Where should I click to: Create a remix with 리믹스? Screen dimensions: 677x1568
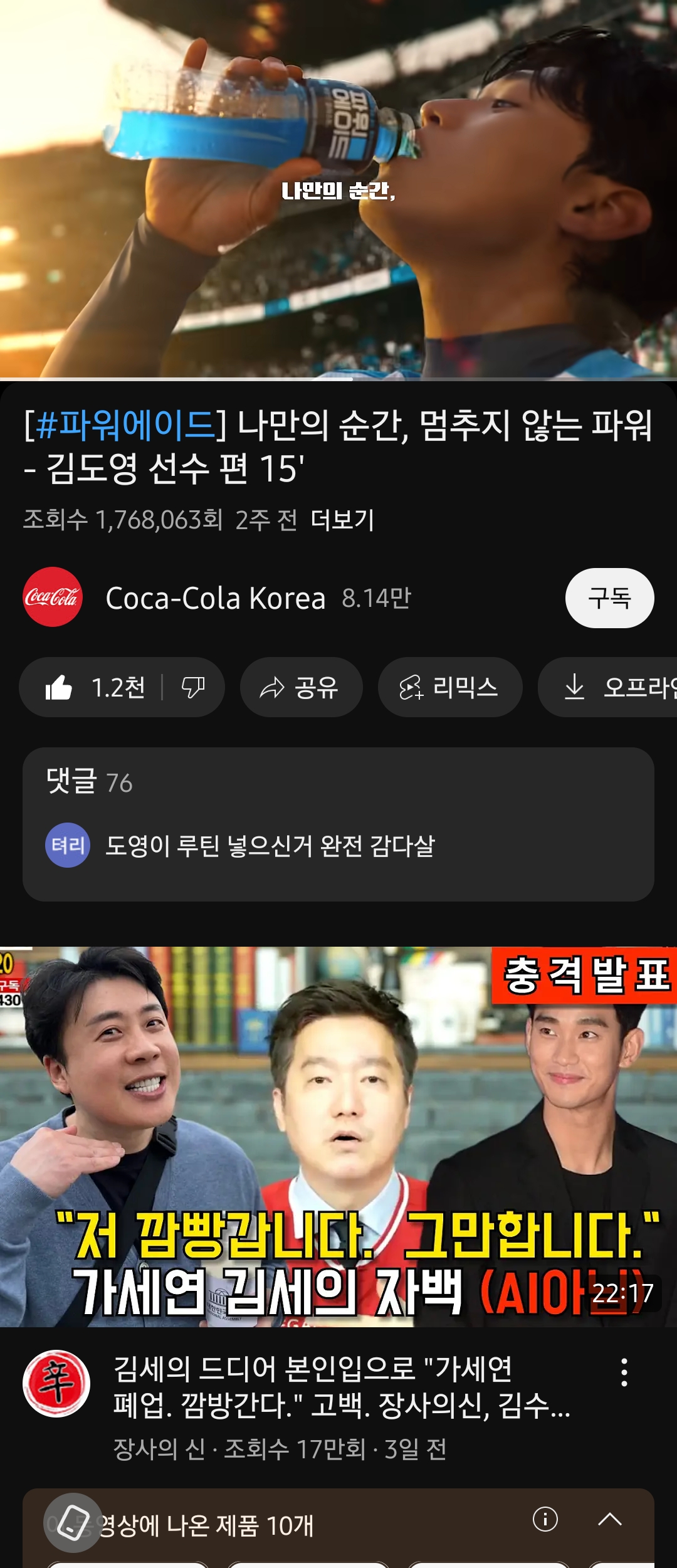pos(449,687)
